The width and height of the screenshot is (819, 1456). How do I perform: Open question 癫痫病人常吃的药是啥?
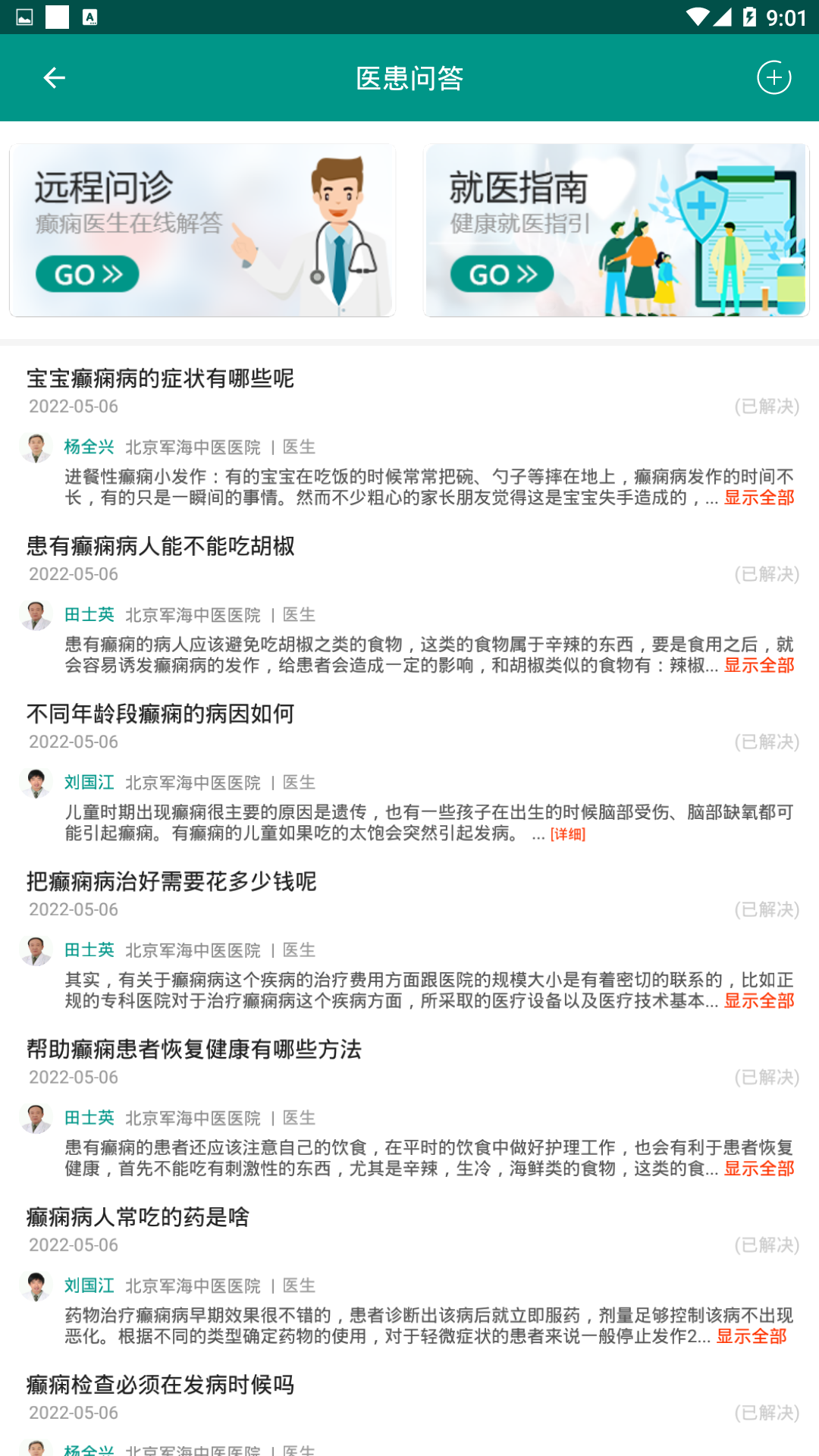tap(138, 1216)
